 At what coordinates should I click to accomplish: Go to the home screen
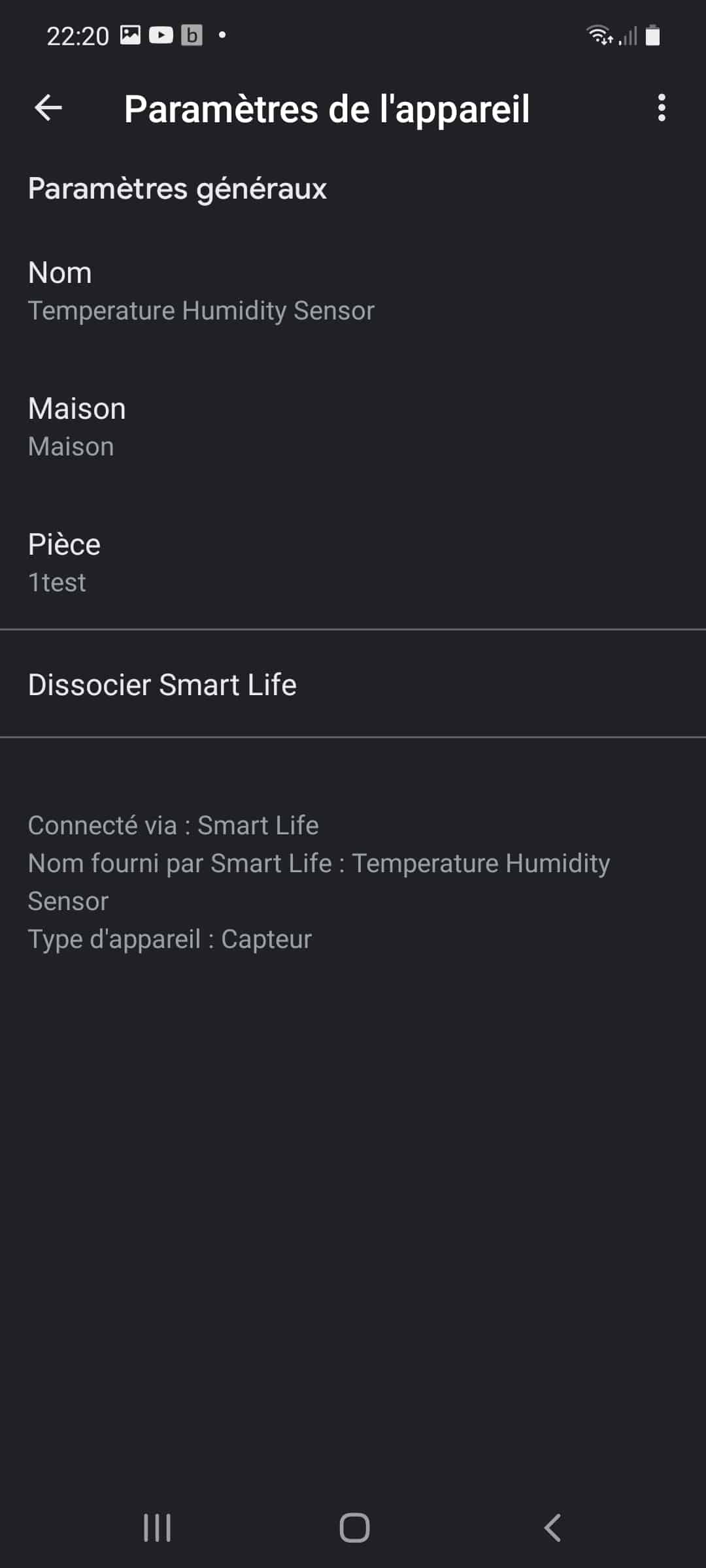[x=354, y=1528]
